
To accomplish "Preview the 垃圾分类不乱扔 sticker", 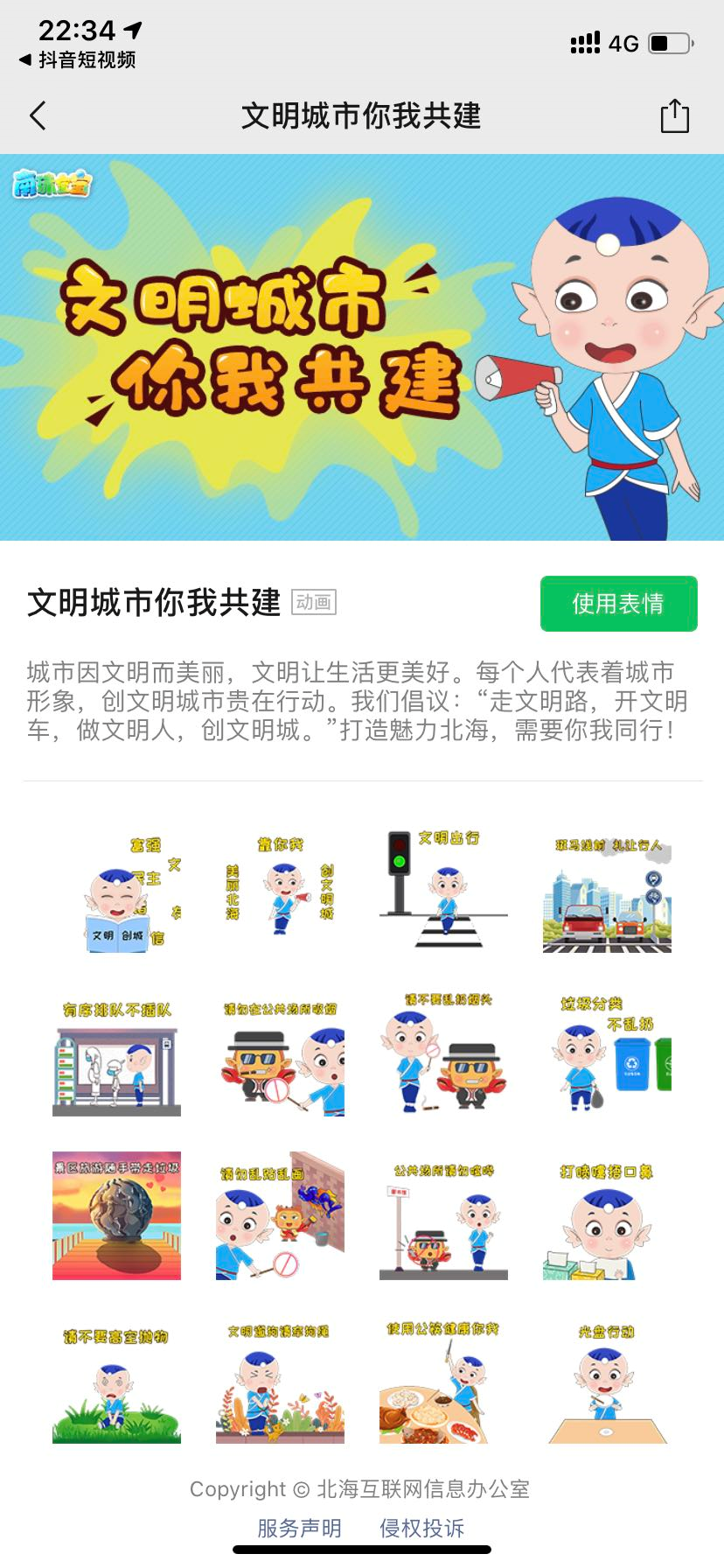I will tap(607, 1053).
